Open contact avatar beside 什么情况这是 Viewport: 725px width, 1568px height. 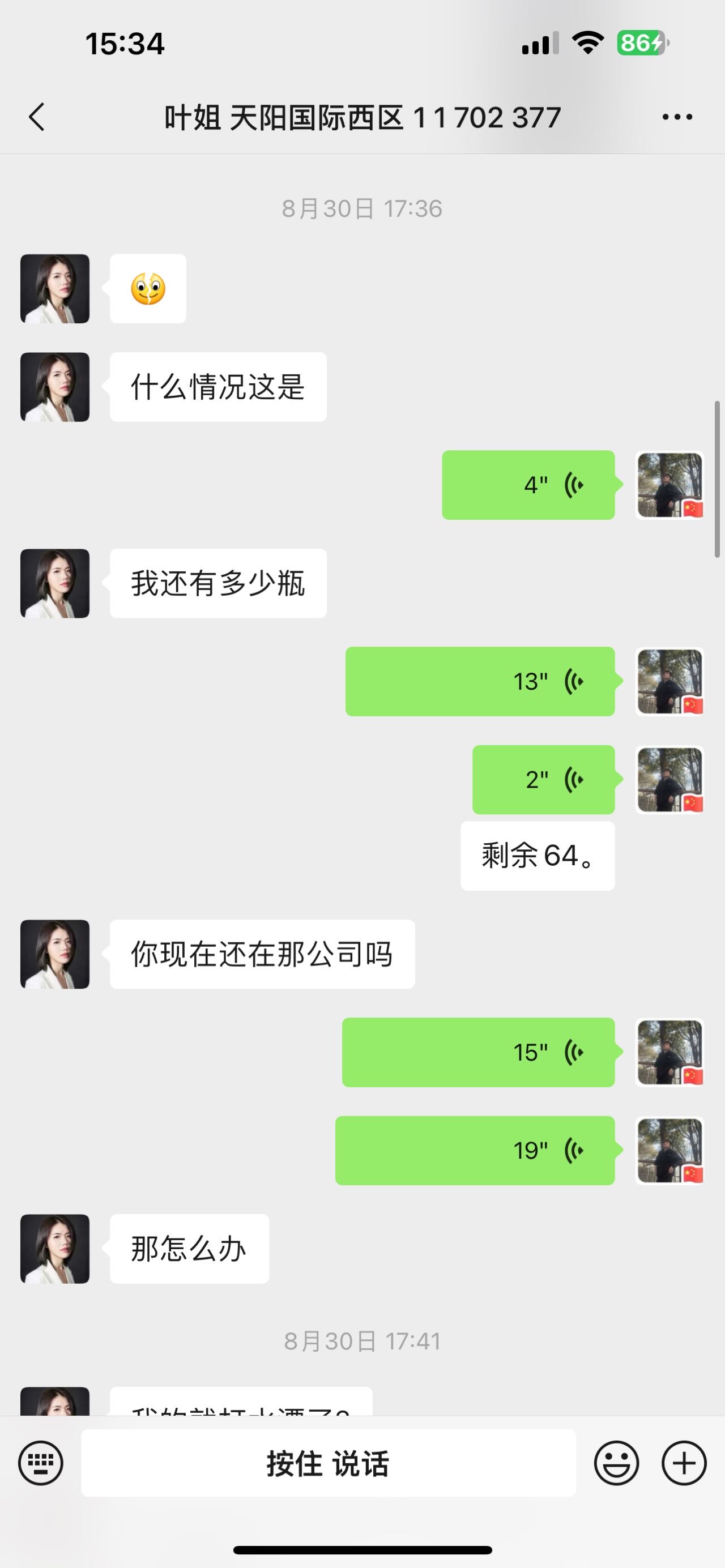click(55, 387)
